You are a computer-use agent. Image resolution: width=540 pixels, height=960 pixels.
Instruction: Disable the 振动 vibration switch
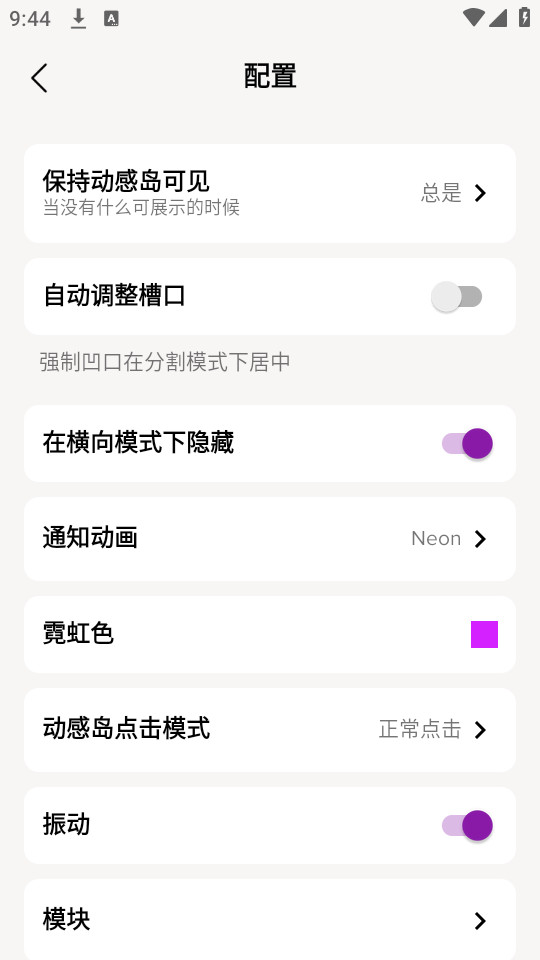pos(467,825)
